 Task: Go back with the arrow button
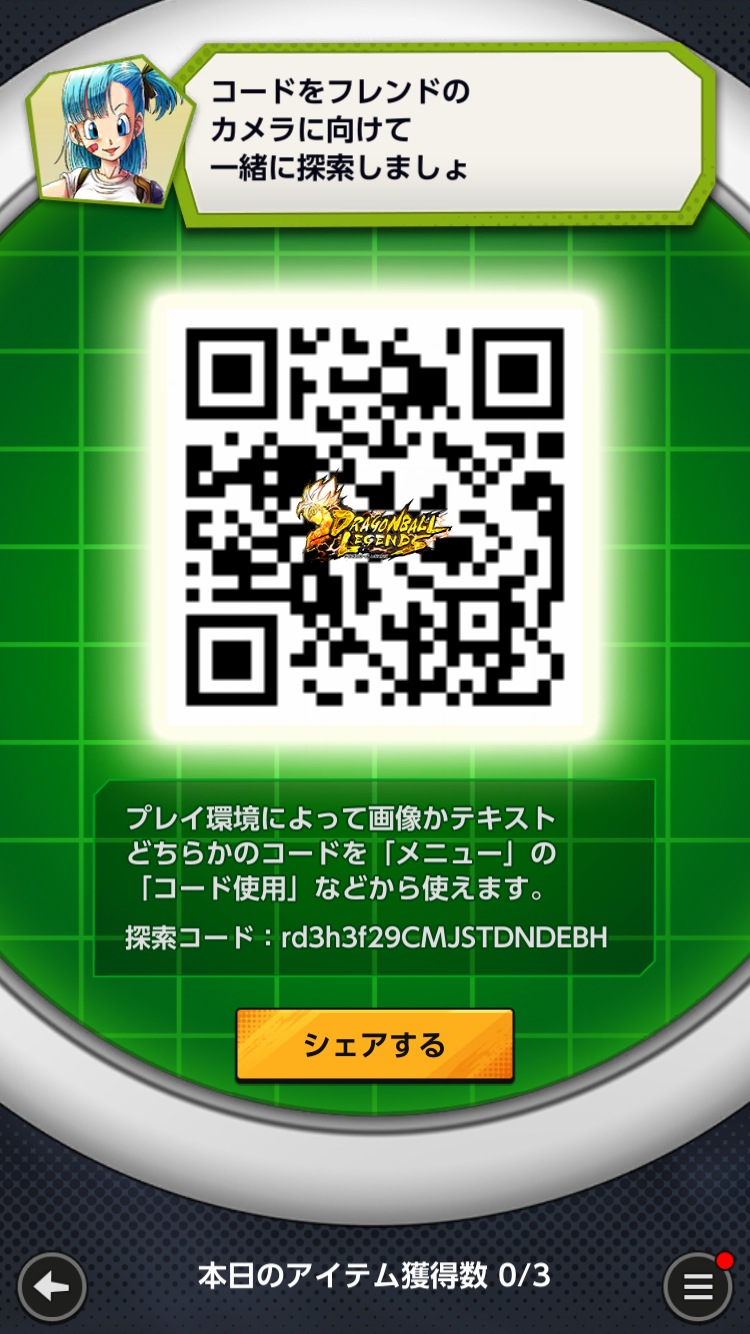click(52, 1286)
